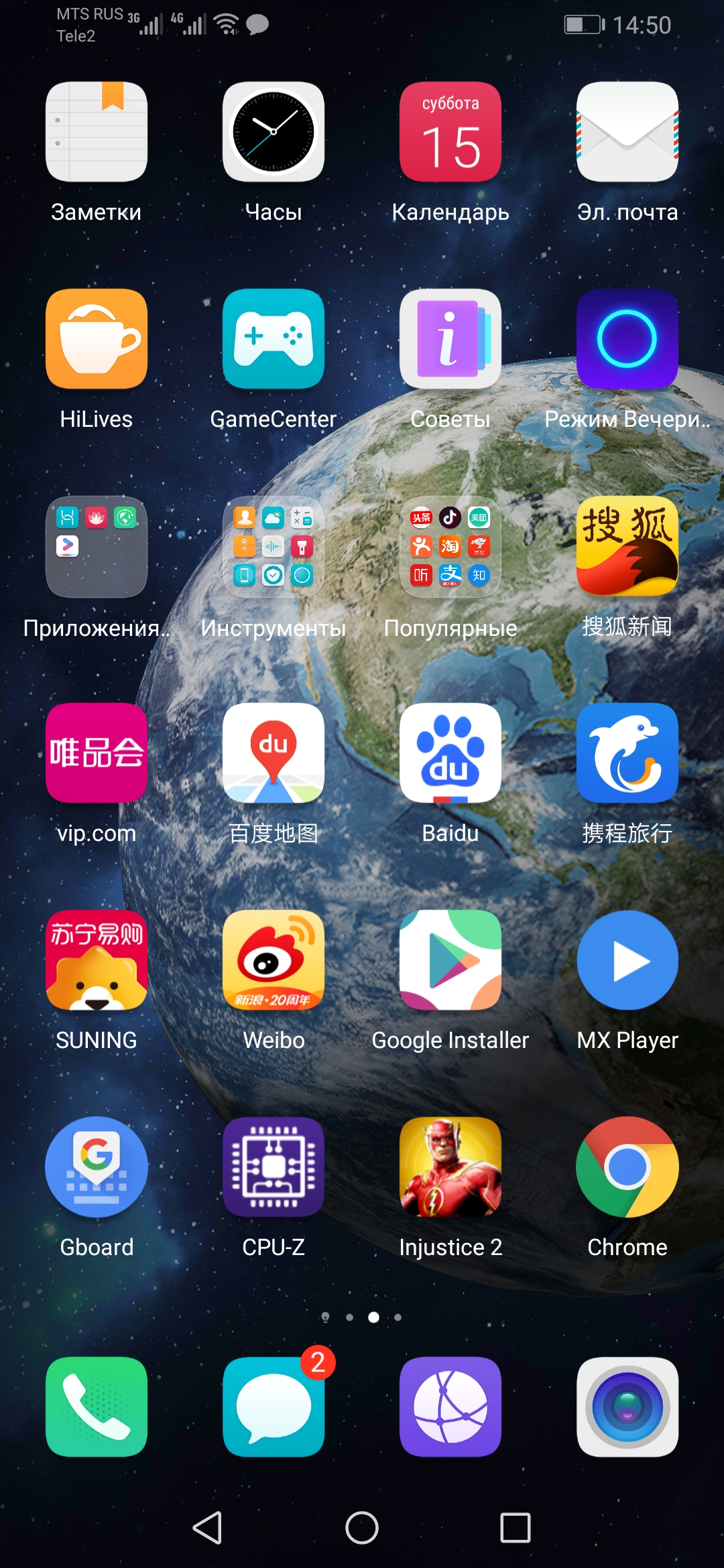This screenshot has height=1568, width=724.
Task: Open the Заметки notes app
Action: [97, 132]
